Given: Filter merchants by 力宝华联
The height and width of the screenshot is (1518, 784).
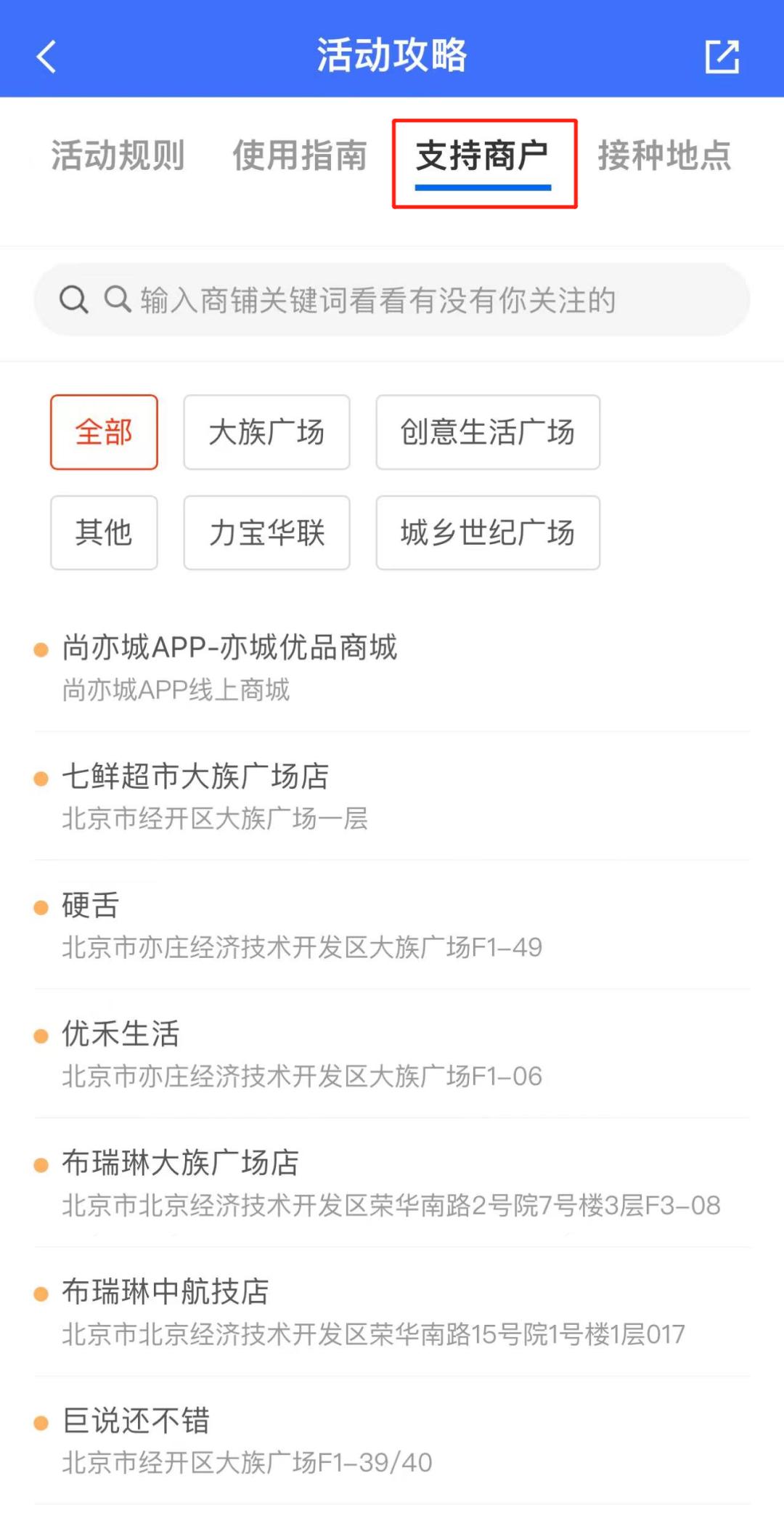Looking at the screenshot, I should tap(266, 534).
